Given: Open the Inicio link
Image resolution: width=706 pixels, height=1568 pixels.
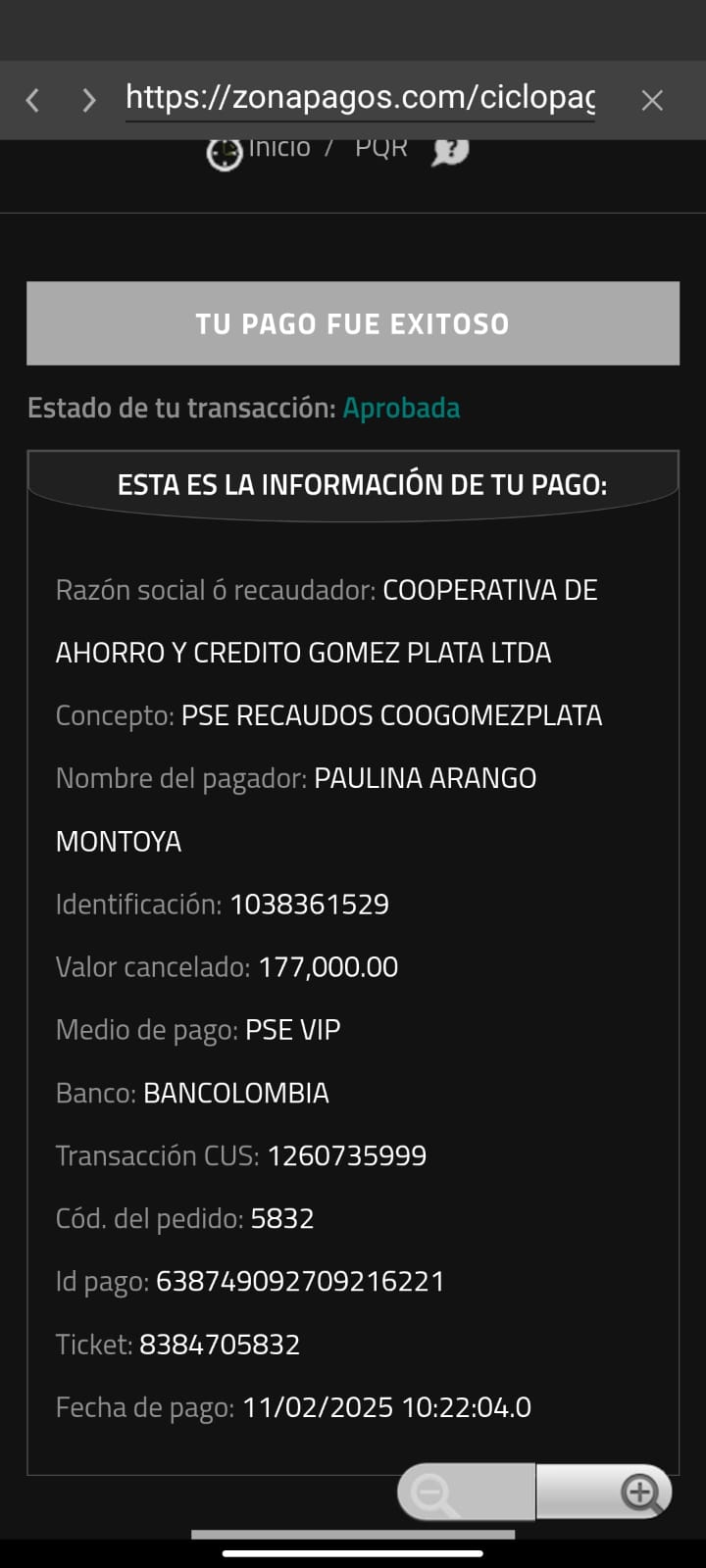Looking at the screenshot, I should (277, 149).
